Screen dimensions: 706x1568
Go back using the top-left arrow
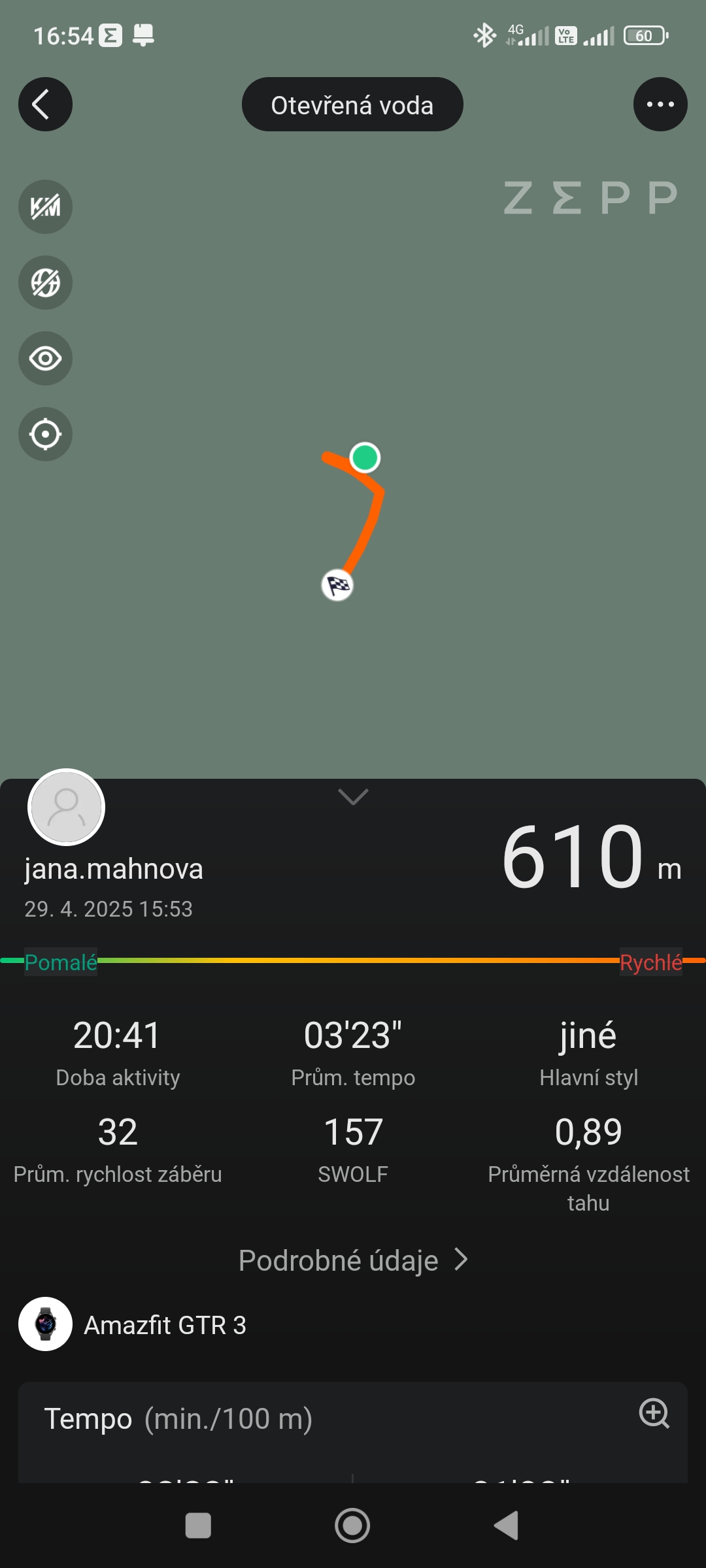tap(45, 105)
